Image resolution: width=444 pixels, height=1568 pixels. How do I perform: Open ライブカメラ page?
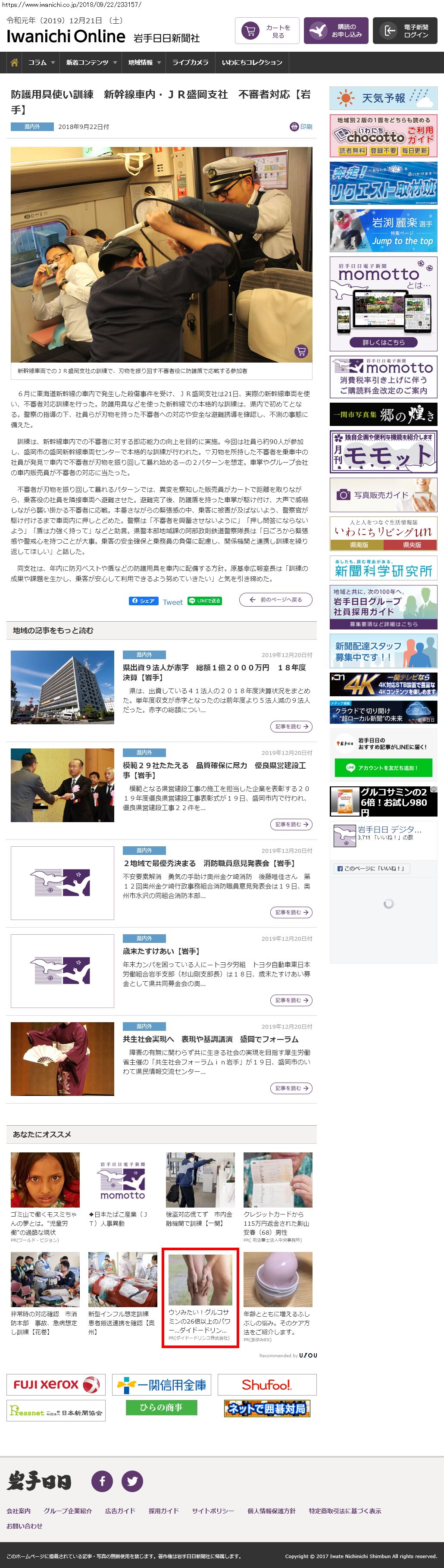click(190, 62)
